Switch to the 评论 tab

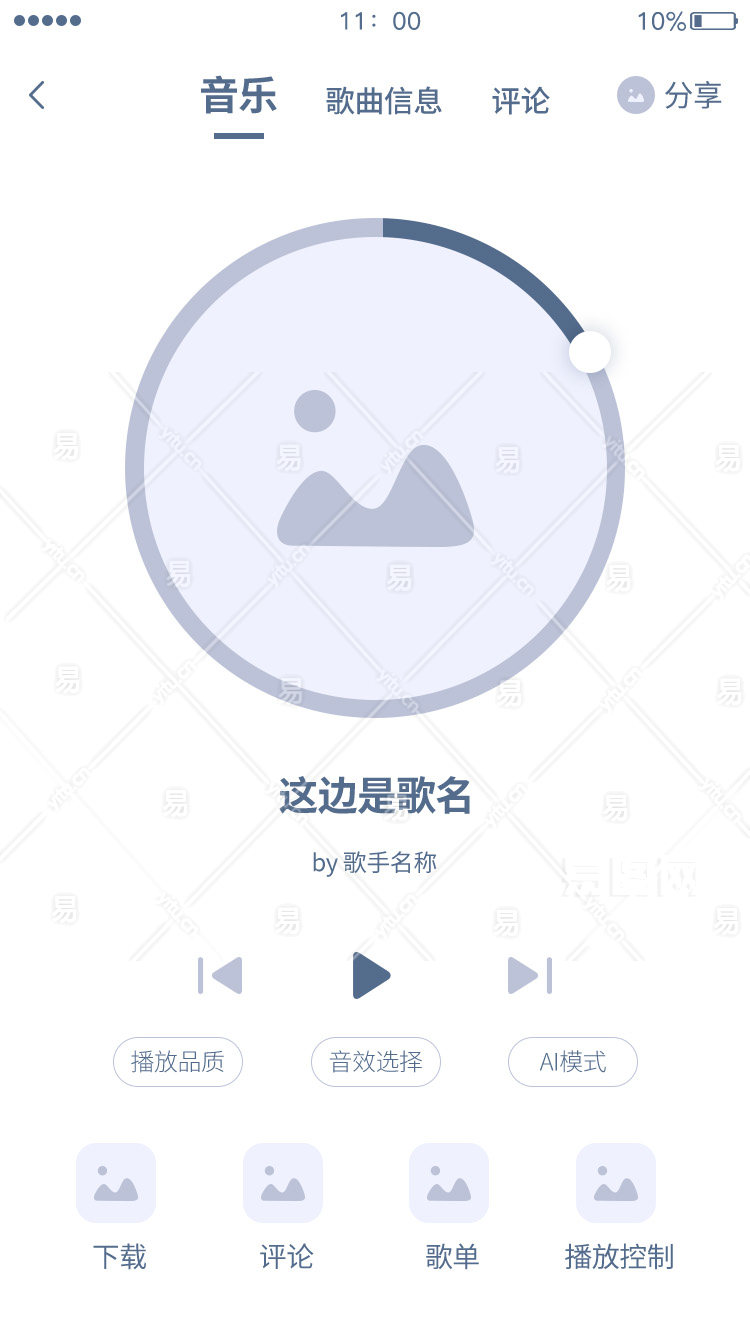coord(521,101)
